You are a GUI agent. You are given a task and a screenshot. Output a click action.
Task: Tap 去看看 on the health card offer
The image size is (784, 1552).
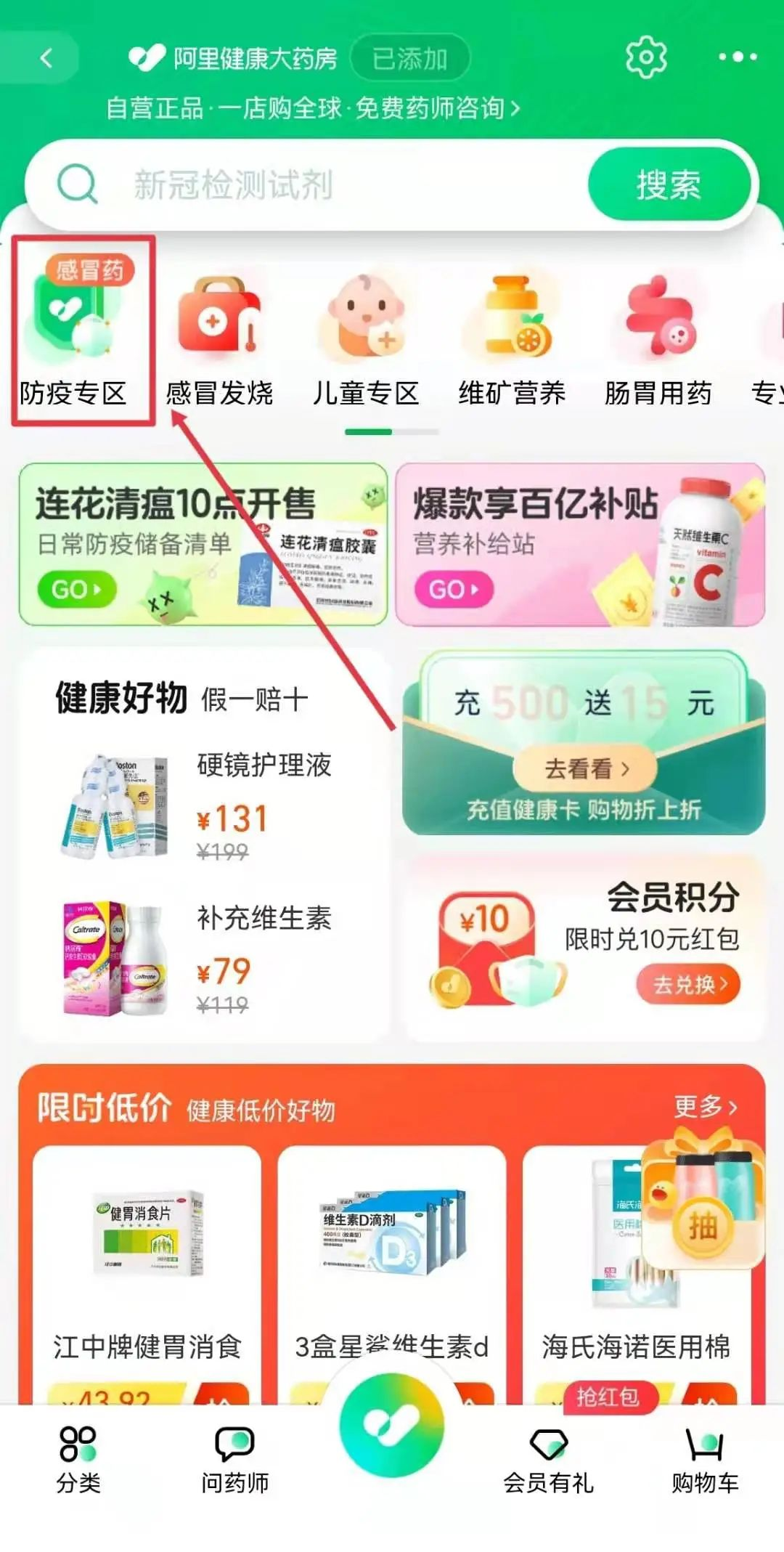pos(585,768)
